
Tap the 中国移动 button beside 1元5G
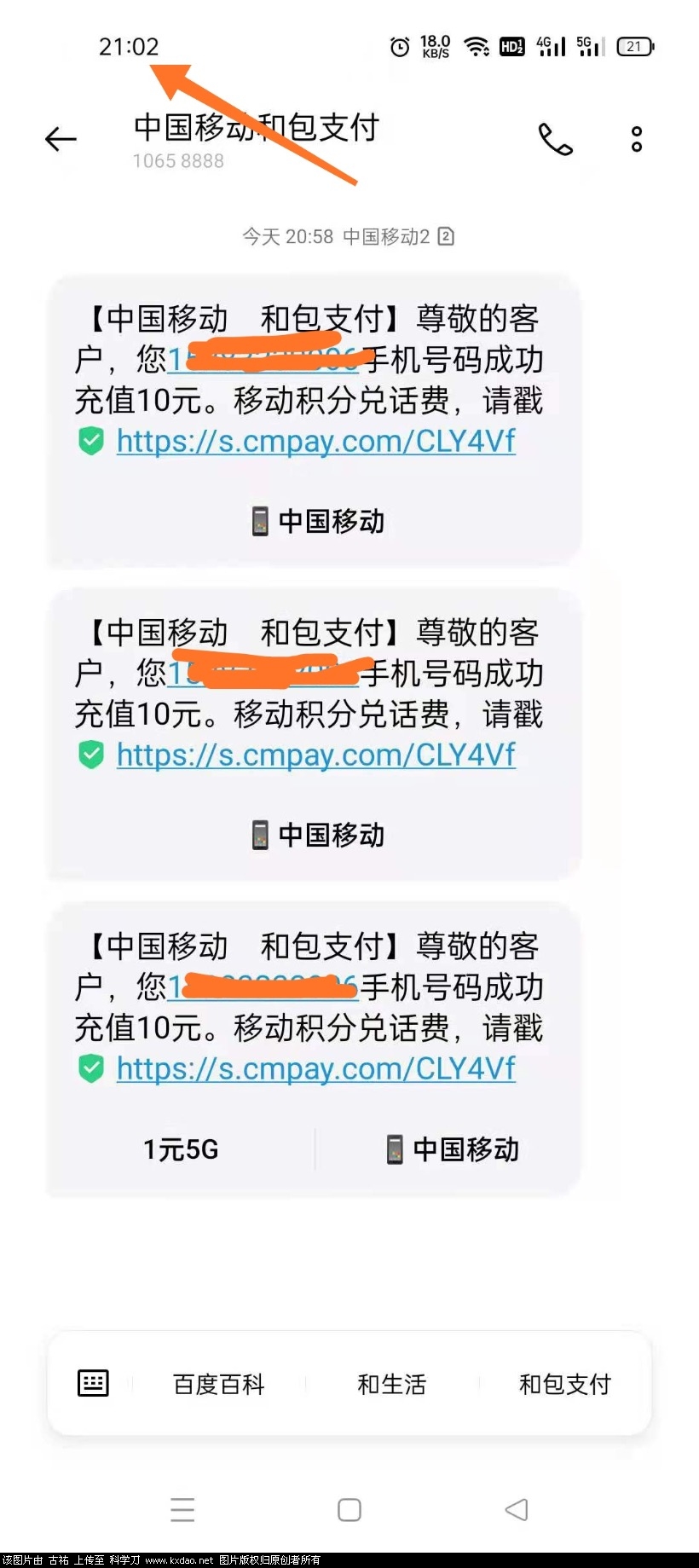click(453, 1149)
